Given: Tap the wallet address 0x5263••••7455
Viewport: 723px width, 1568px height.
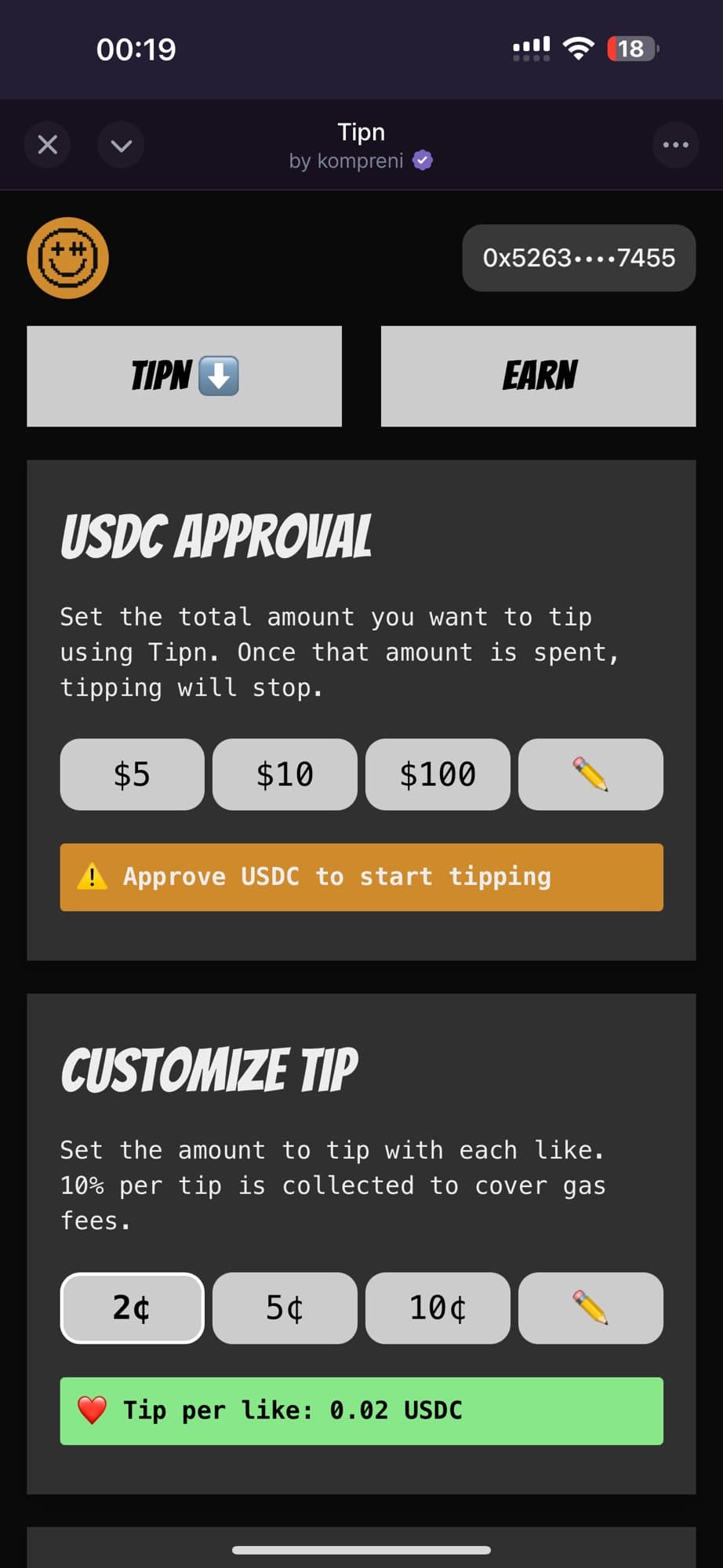Looking at the screenshot, I should tap(579, 258).
